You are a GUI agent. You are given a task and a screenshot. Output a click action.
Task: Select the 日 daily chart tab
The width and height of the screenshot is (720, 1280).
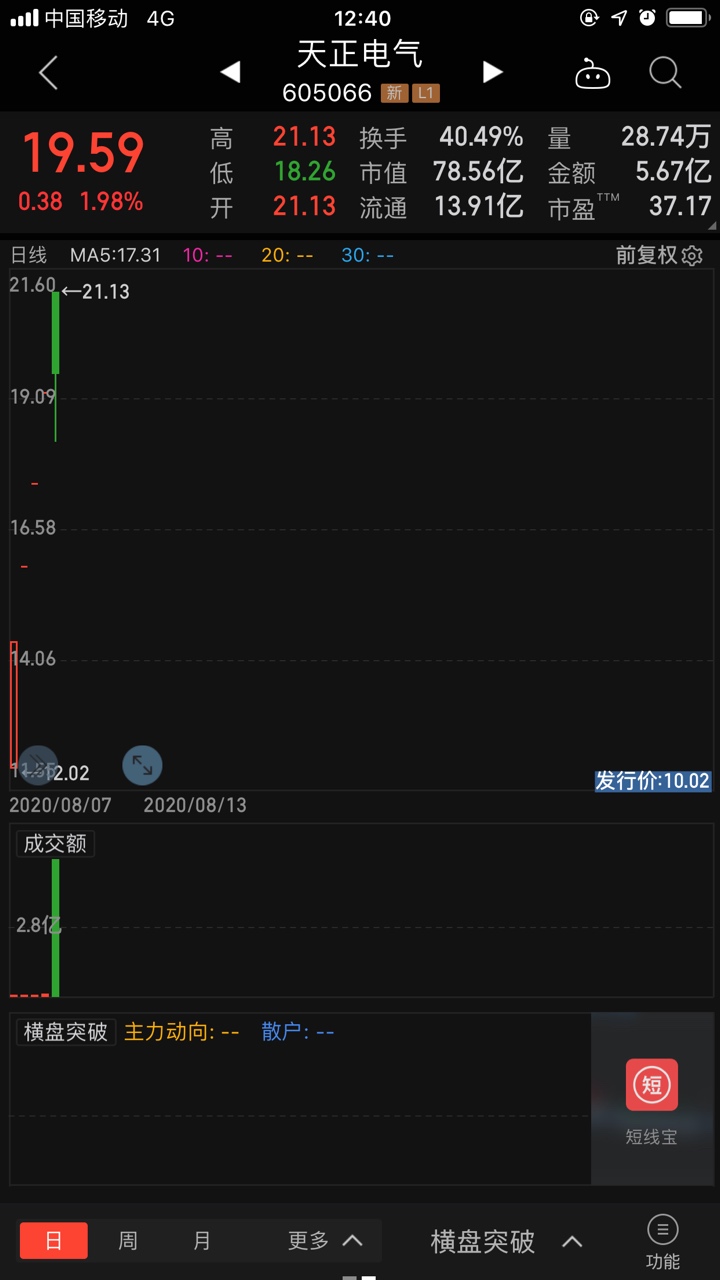coord(54,1241)
